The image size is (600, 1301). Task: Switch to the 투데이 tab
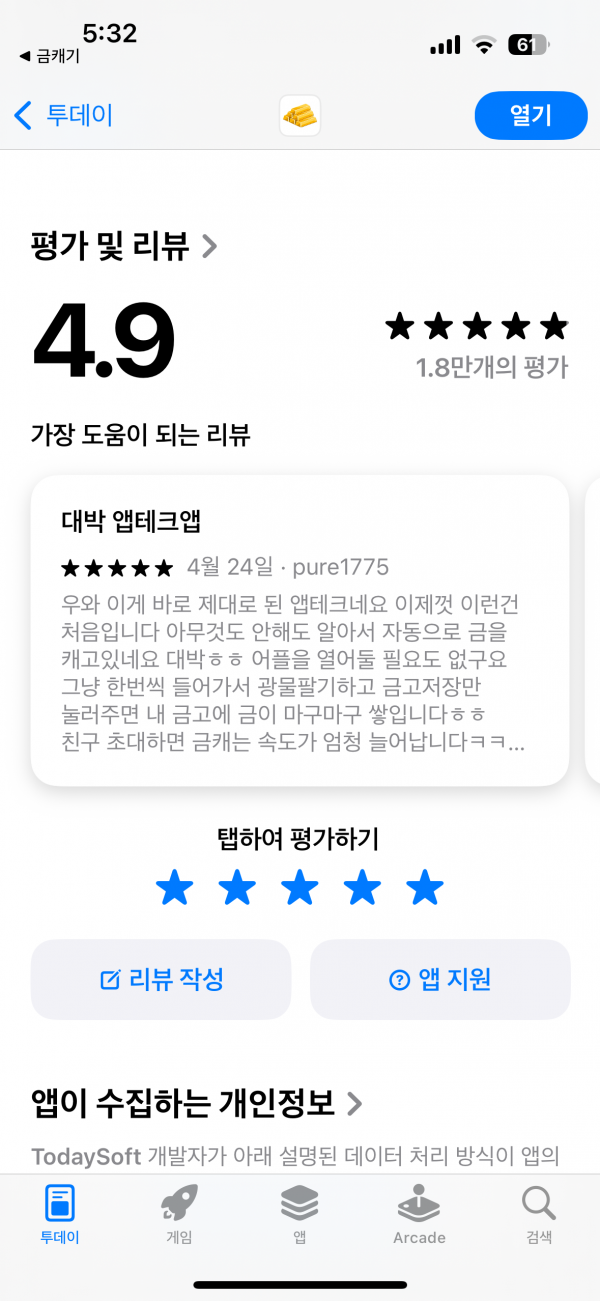[x=60, y=1215]
